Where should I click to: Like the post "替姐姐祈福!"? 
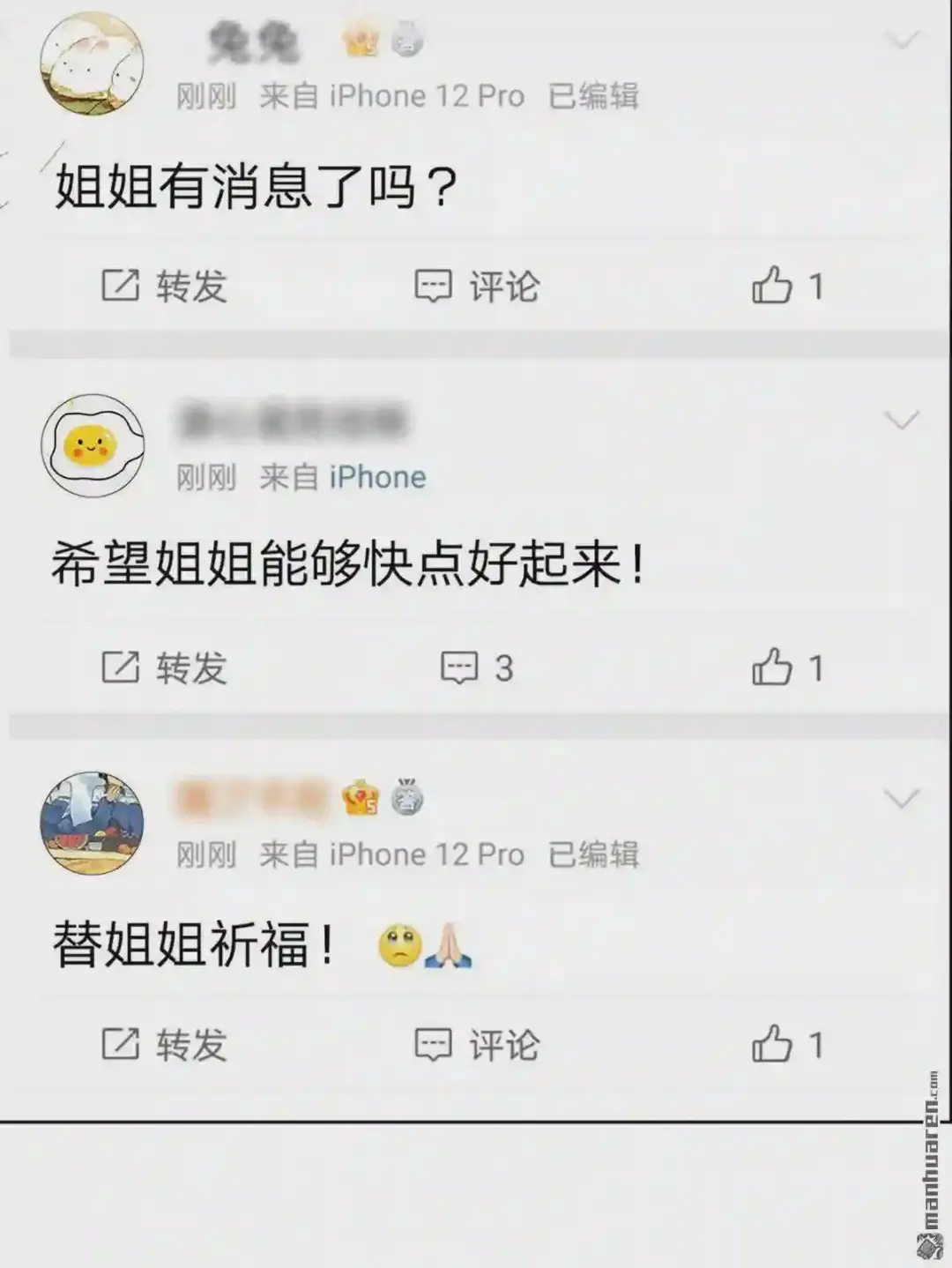pos(787,1045)
